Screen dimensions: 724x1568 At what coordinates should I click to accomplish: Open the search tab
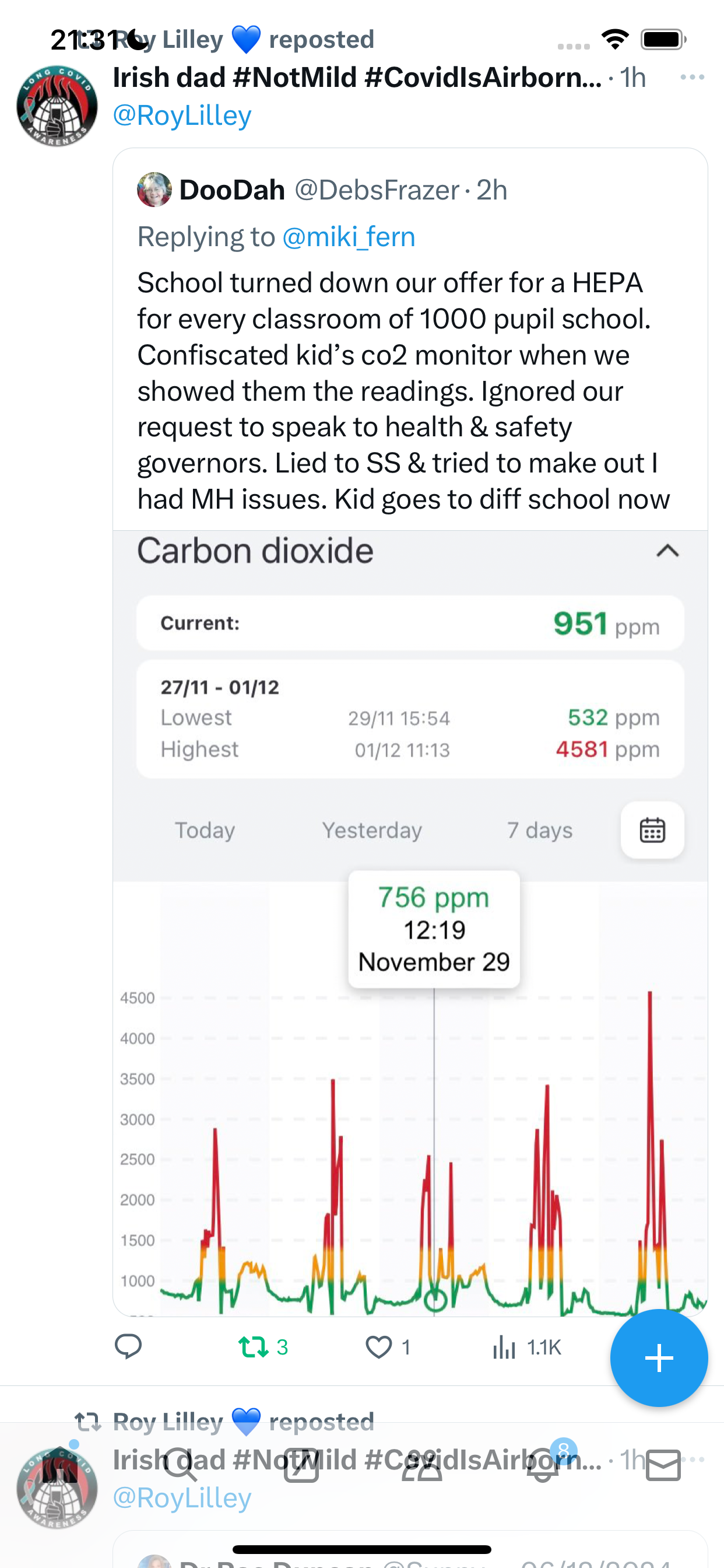coord(181,1465)
